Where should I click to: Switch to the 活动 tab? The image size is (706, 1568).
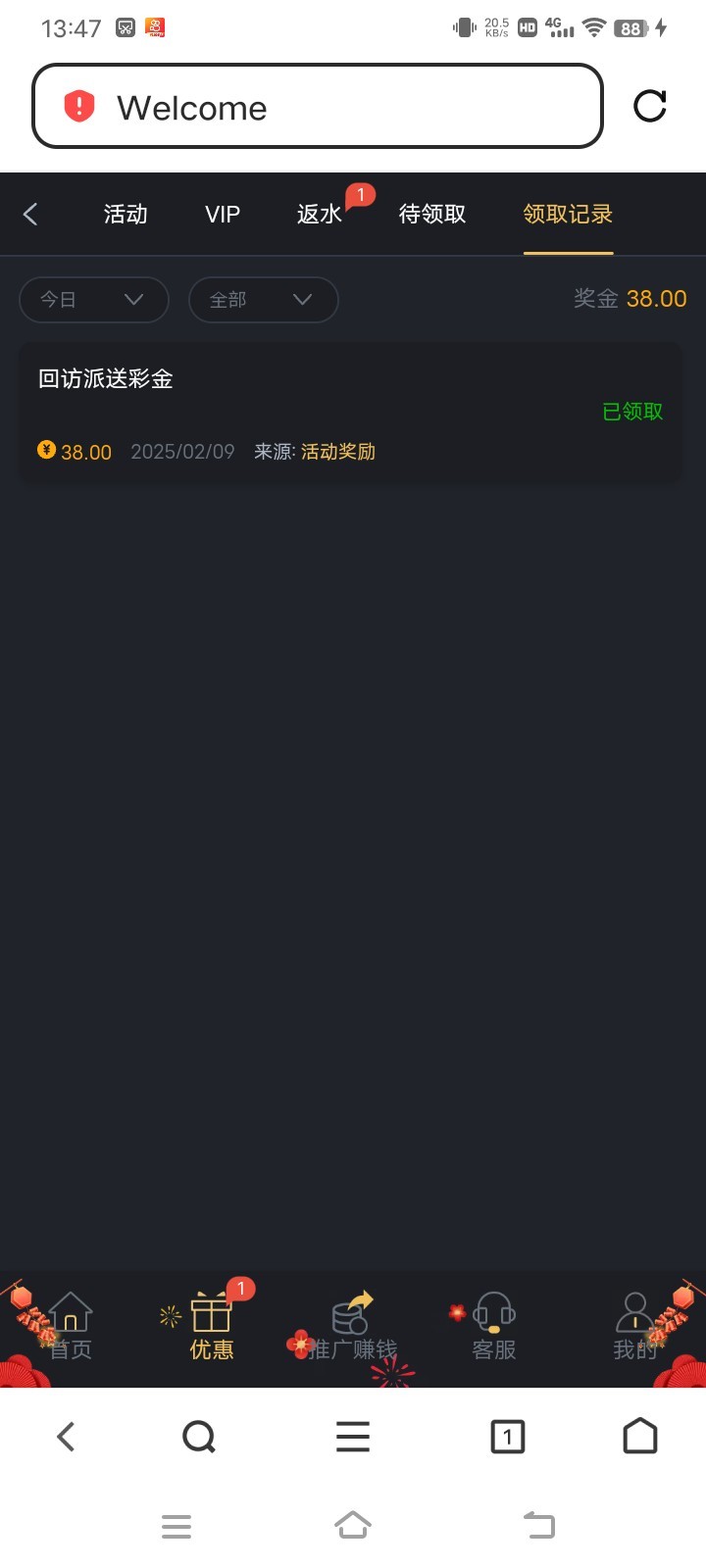[x=126, y=214]
